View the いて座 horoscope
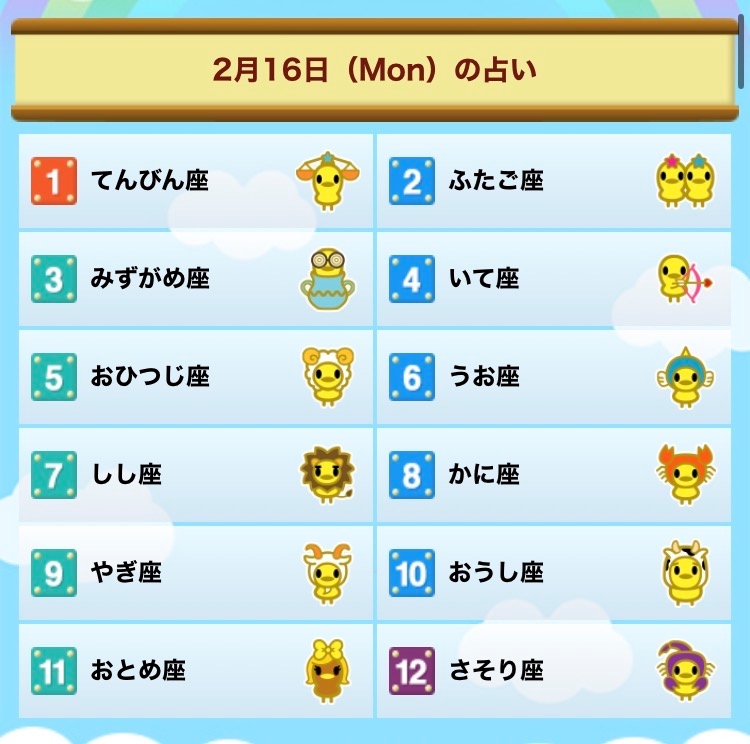 point(554,279)
